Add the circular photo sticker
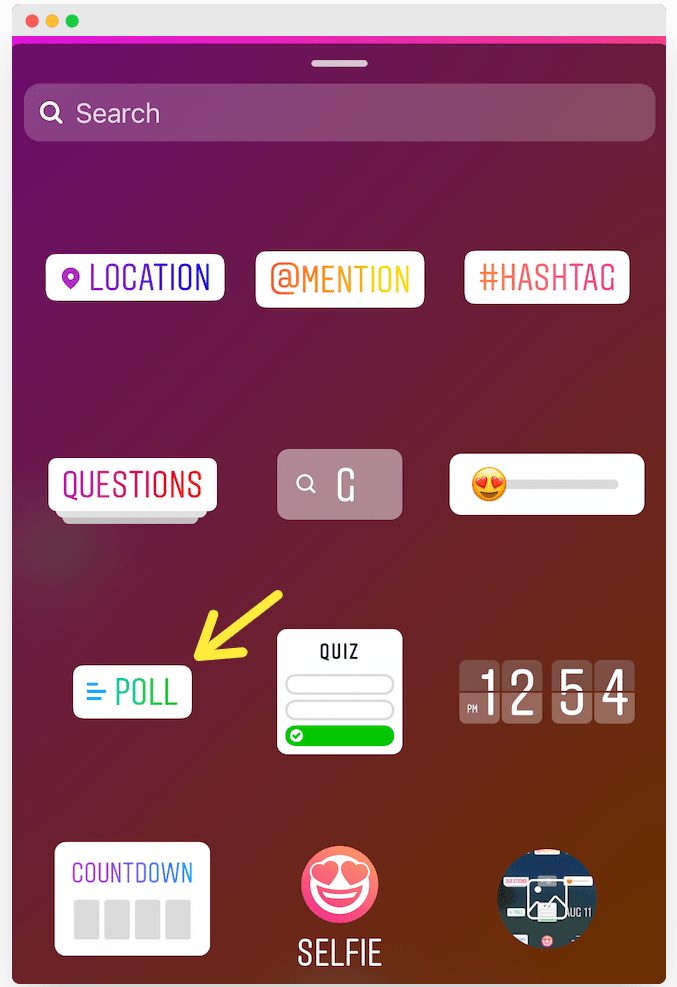This screenshot has height=987, width=677. 546,898
